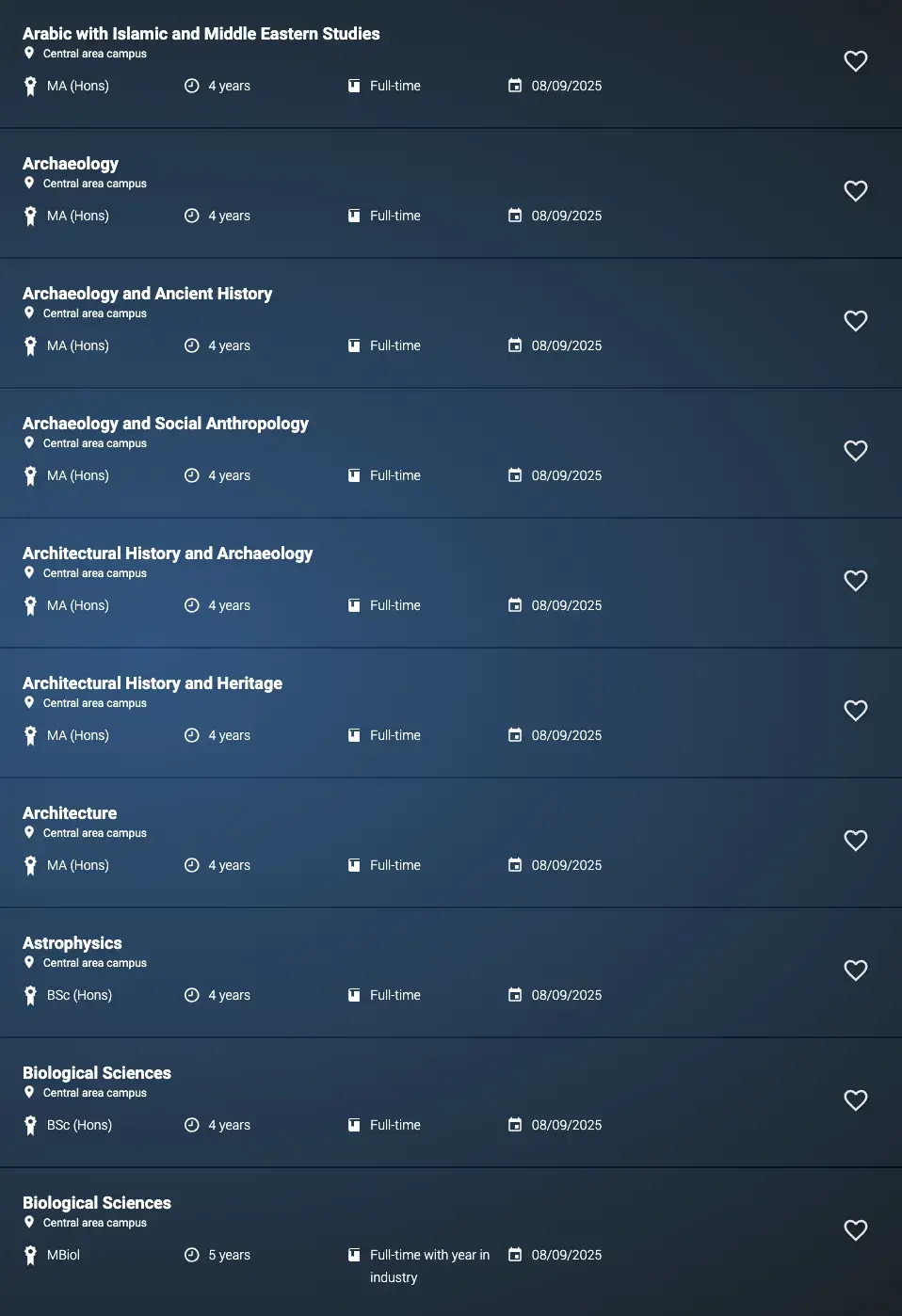Save Architectural History and Heritage with heart
902x1316 pixels.
(855, 711)
